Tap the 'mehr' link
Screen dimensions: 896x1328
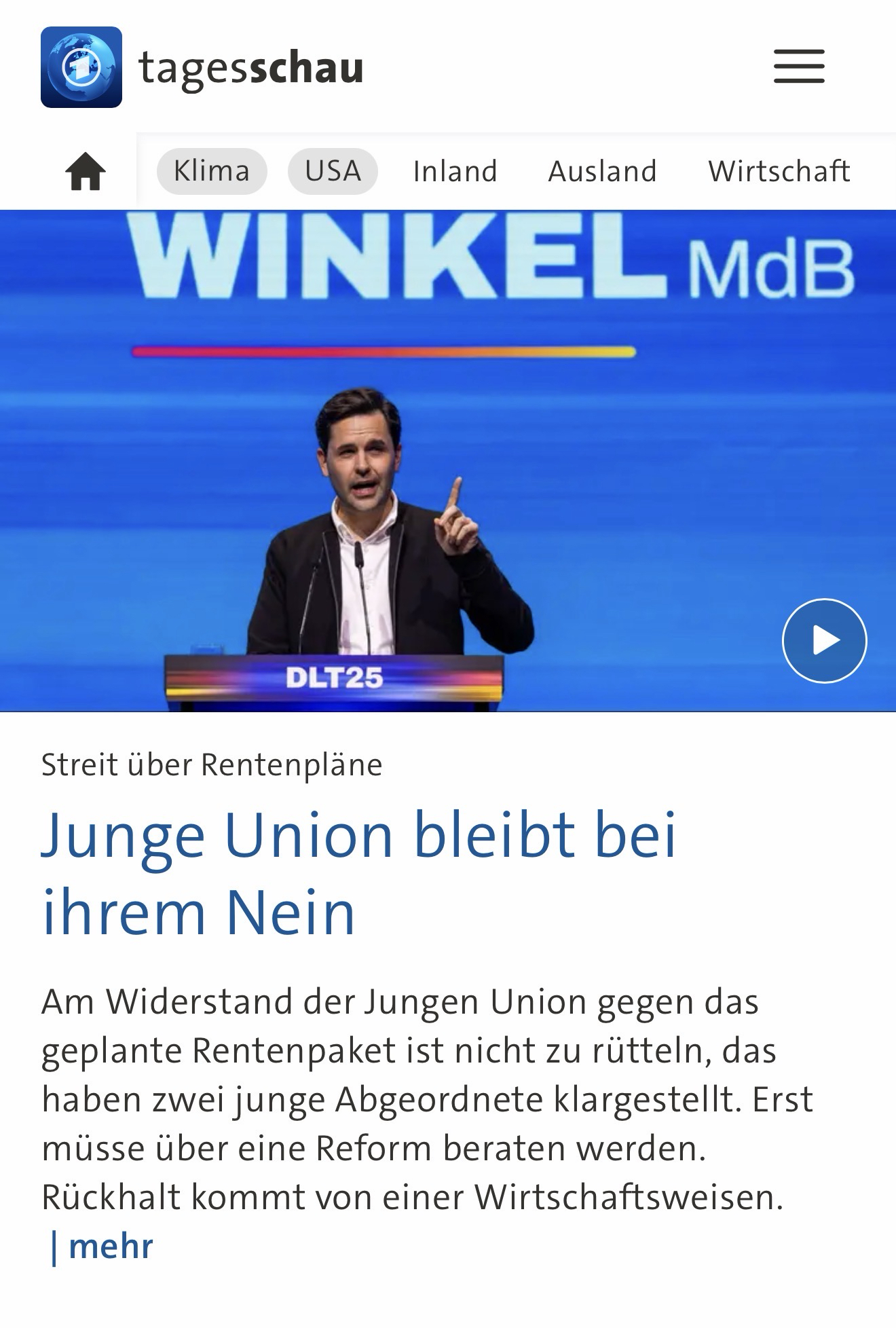[x=111, y=1246]
